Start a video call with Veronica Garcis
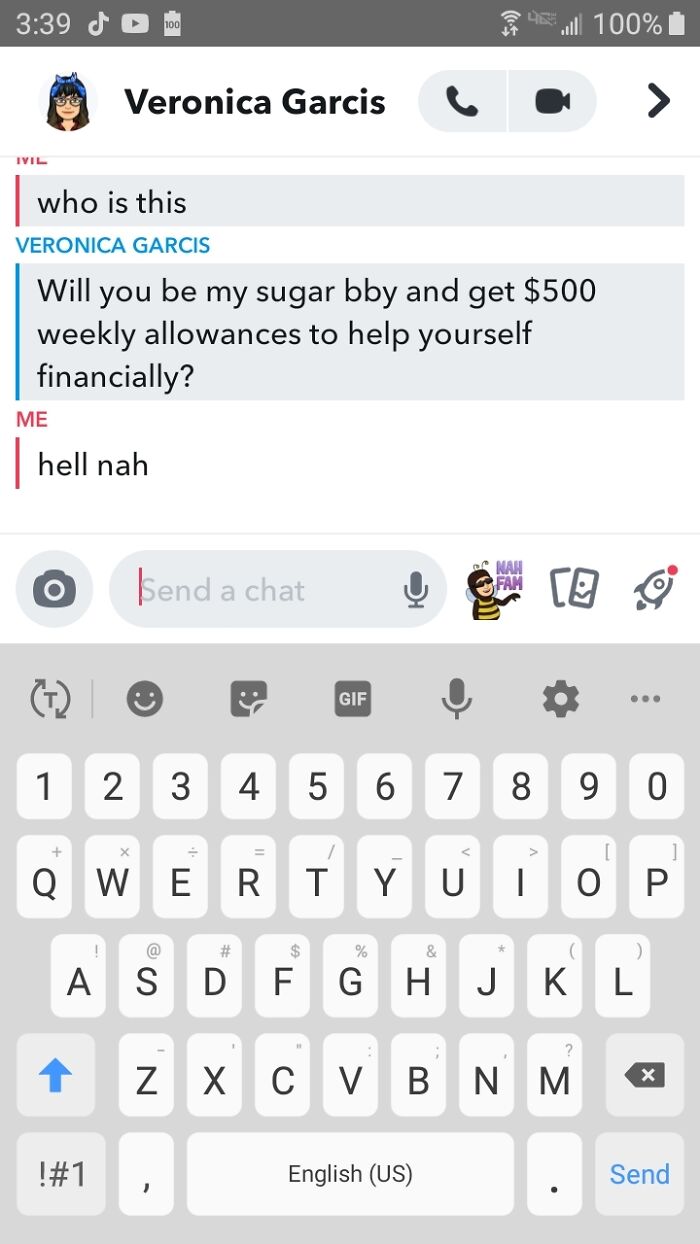Viewport: 700px width, 1244px height. point(552,101)
